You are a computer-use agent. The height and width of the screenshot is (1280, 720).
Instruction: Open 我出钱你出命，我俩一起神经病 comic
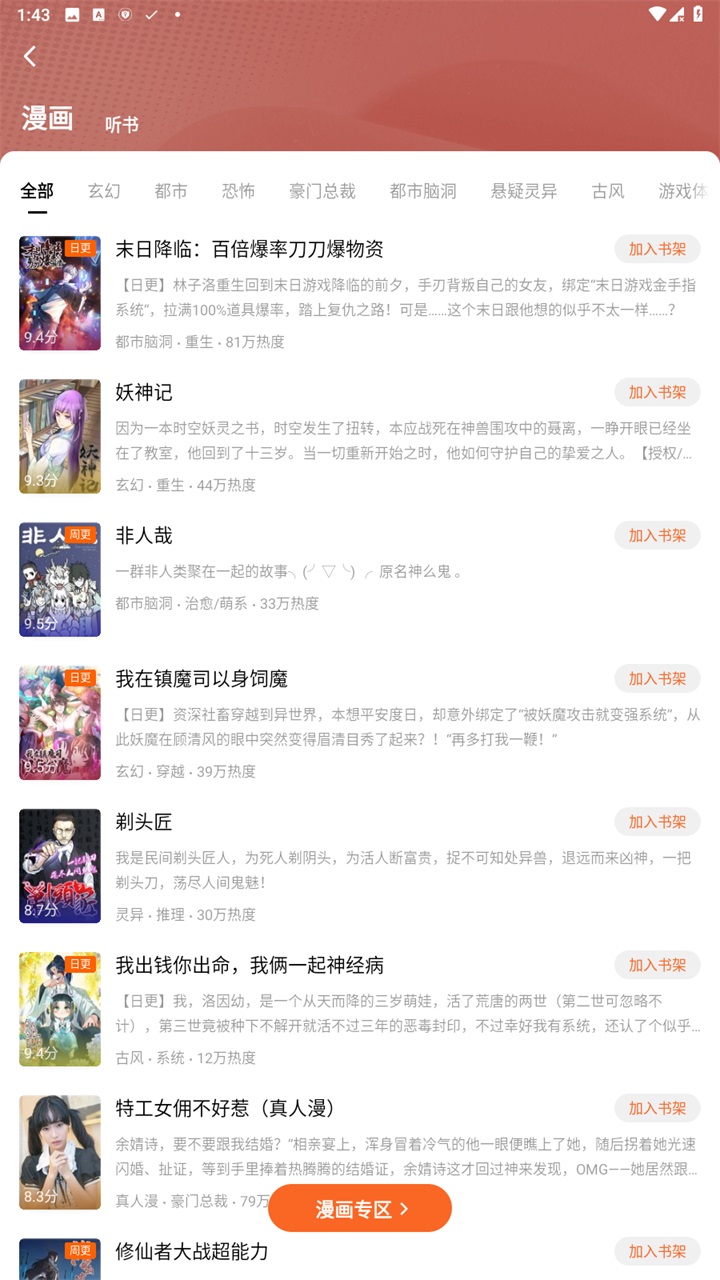250,966
